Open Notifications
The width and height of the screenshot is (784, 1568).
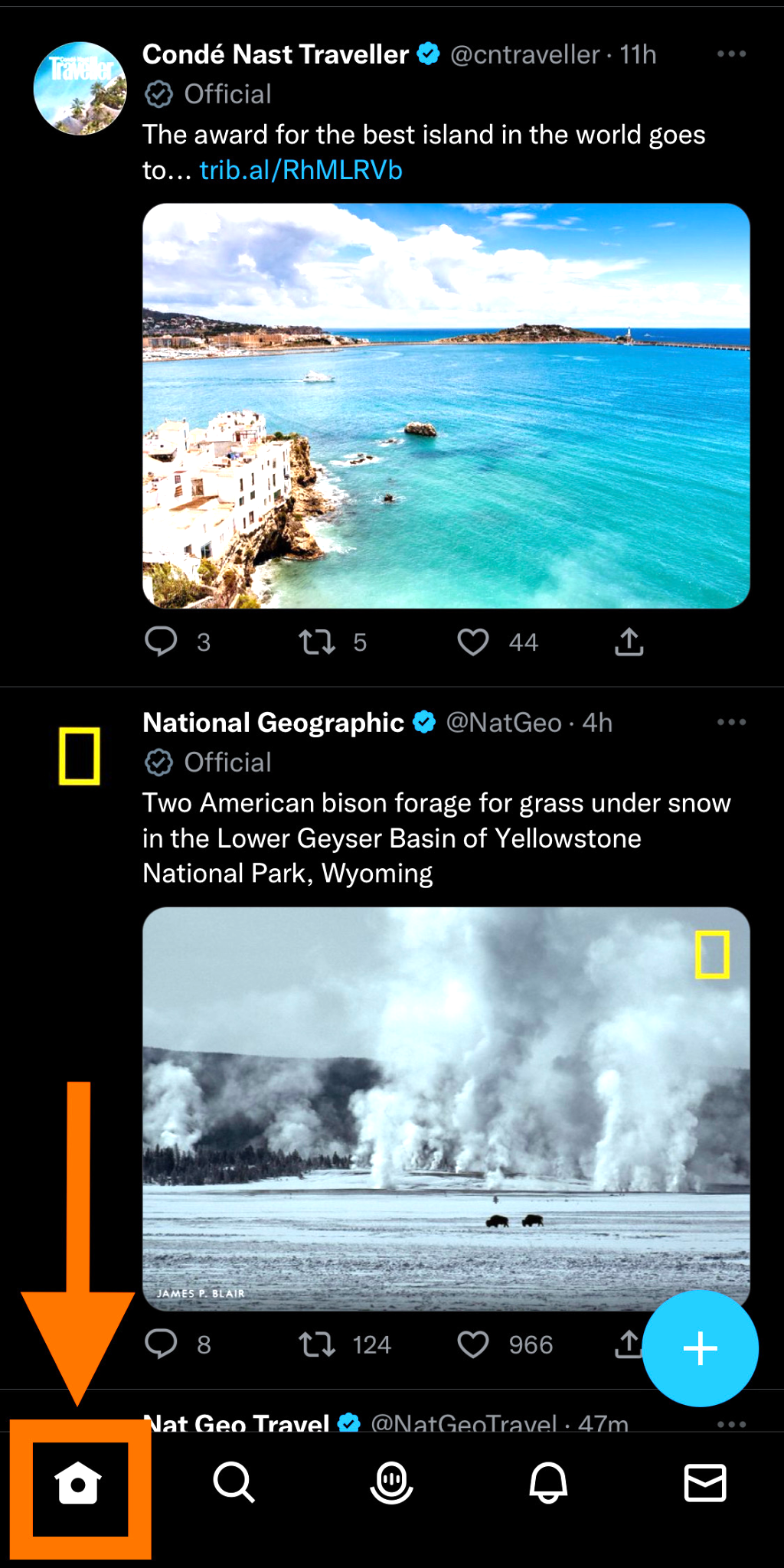click(x=548, y=1484)
